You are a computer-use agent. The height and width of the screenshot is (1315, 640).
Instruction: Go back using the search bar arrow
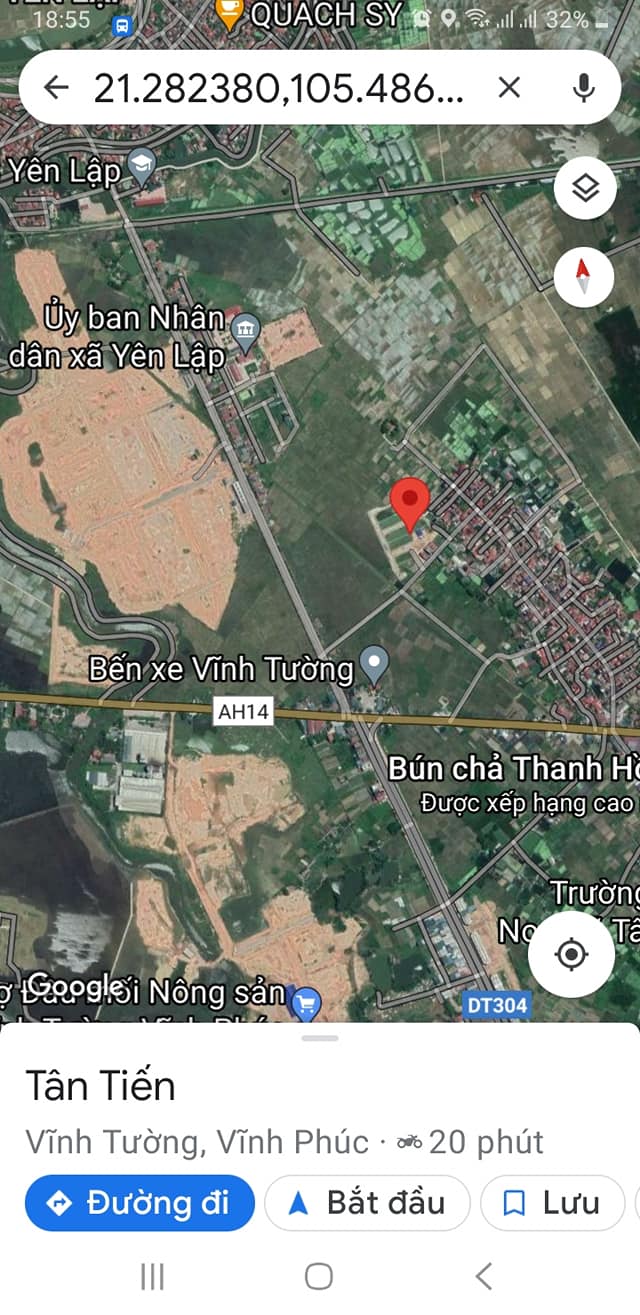coord(56,88)
